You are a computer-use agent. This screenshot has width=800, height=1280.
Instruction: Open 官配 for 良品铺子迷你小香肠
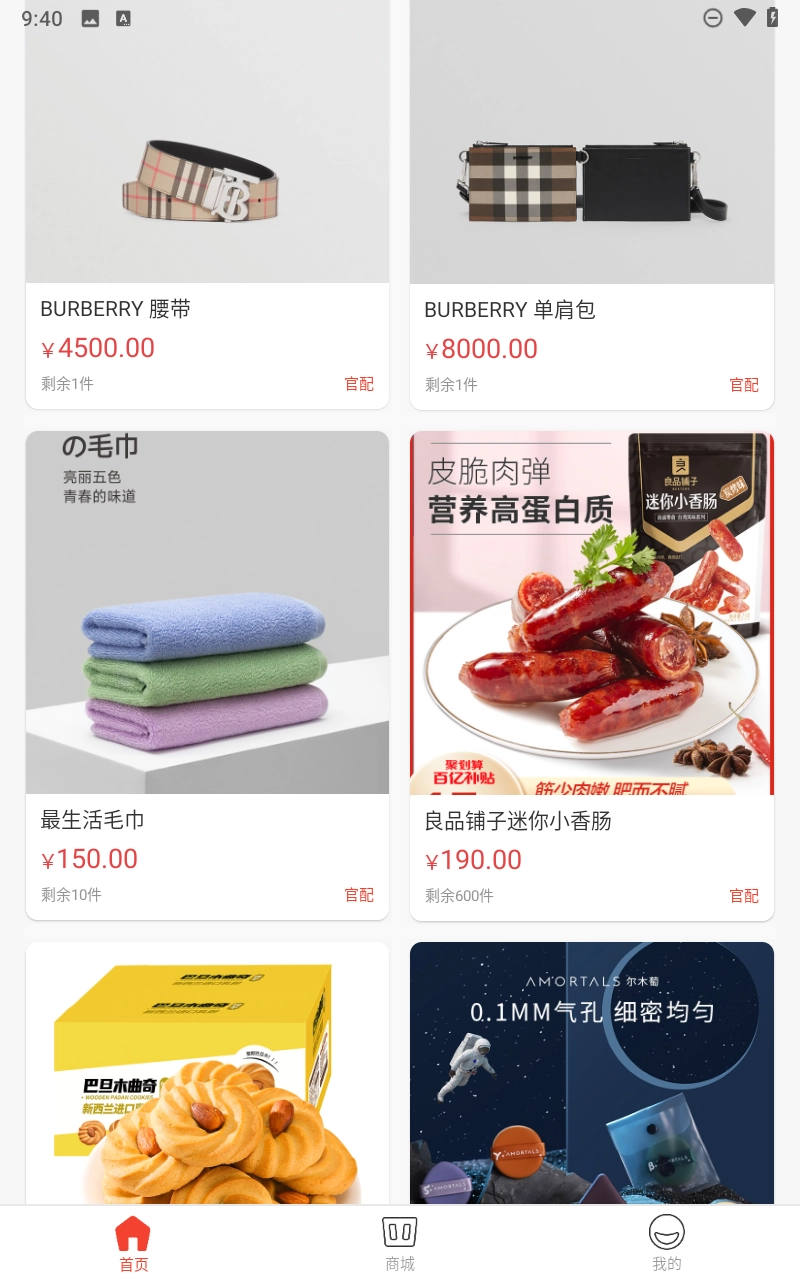coord(744,896)
